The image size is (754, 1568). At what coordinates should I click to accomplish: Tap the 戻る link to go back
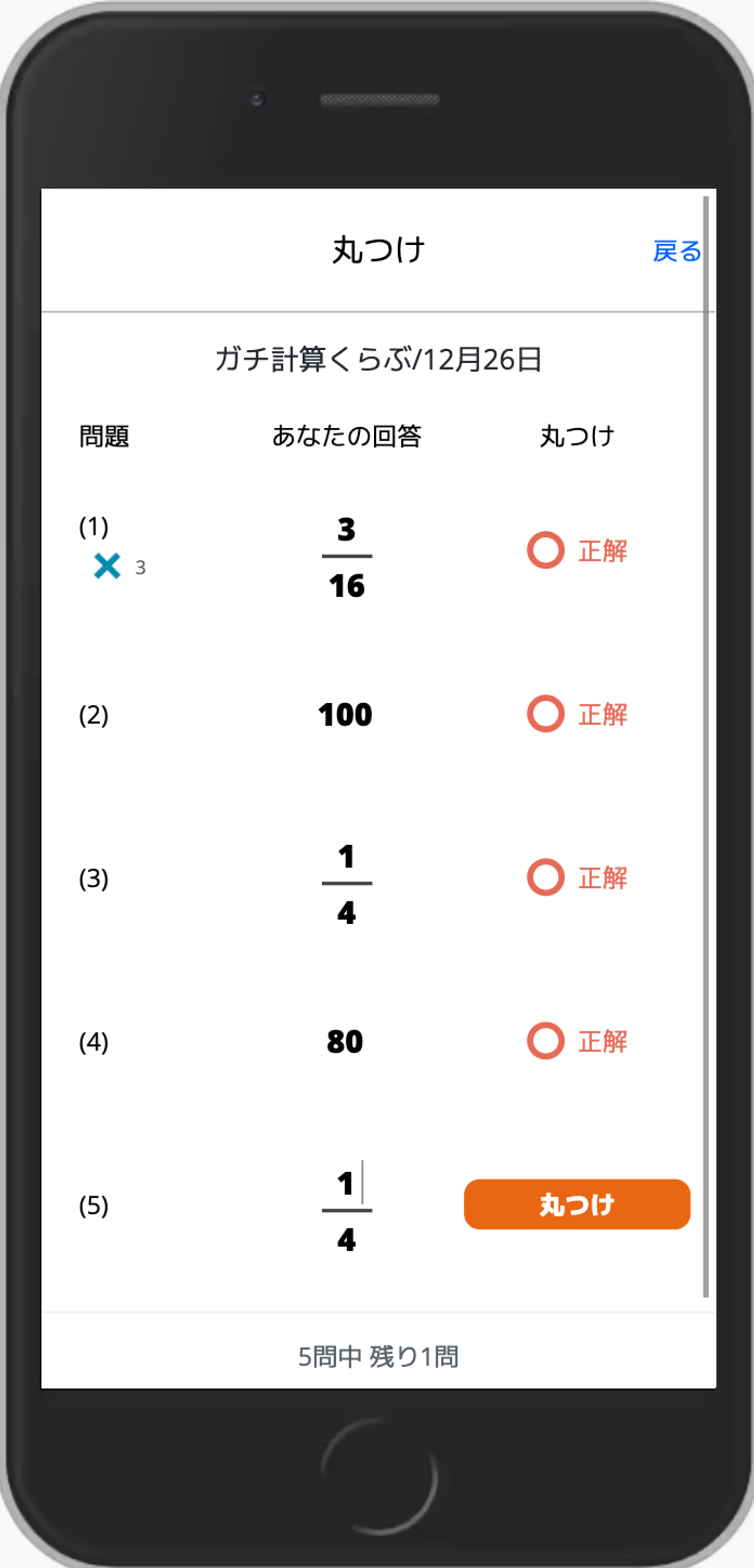coord(676,251)
